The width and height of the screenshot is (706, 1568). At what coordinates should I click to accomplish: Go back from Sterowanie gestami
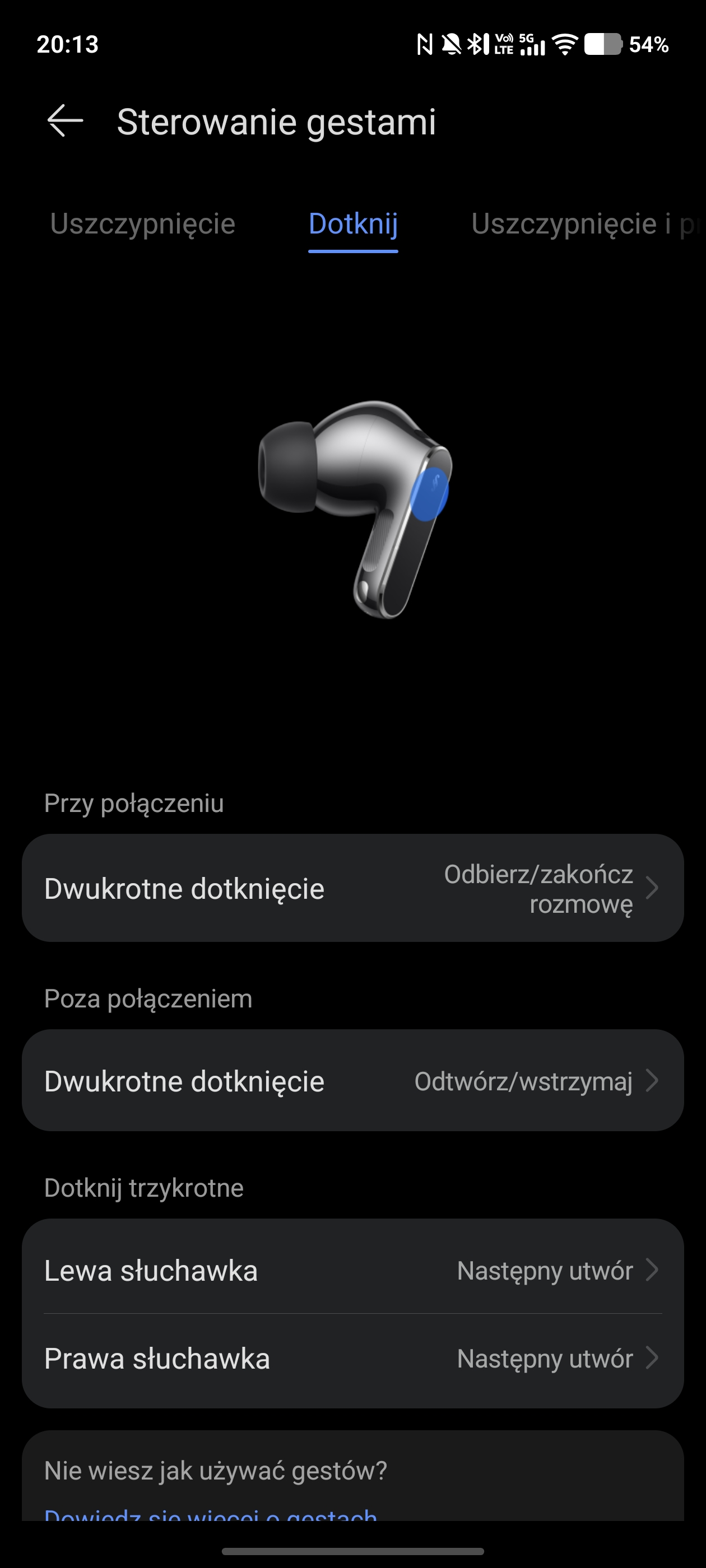(x=65, y=121)
